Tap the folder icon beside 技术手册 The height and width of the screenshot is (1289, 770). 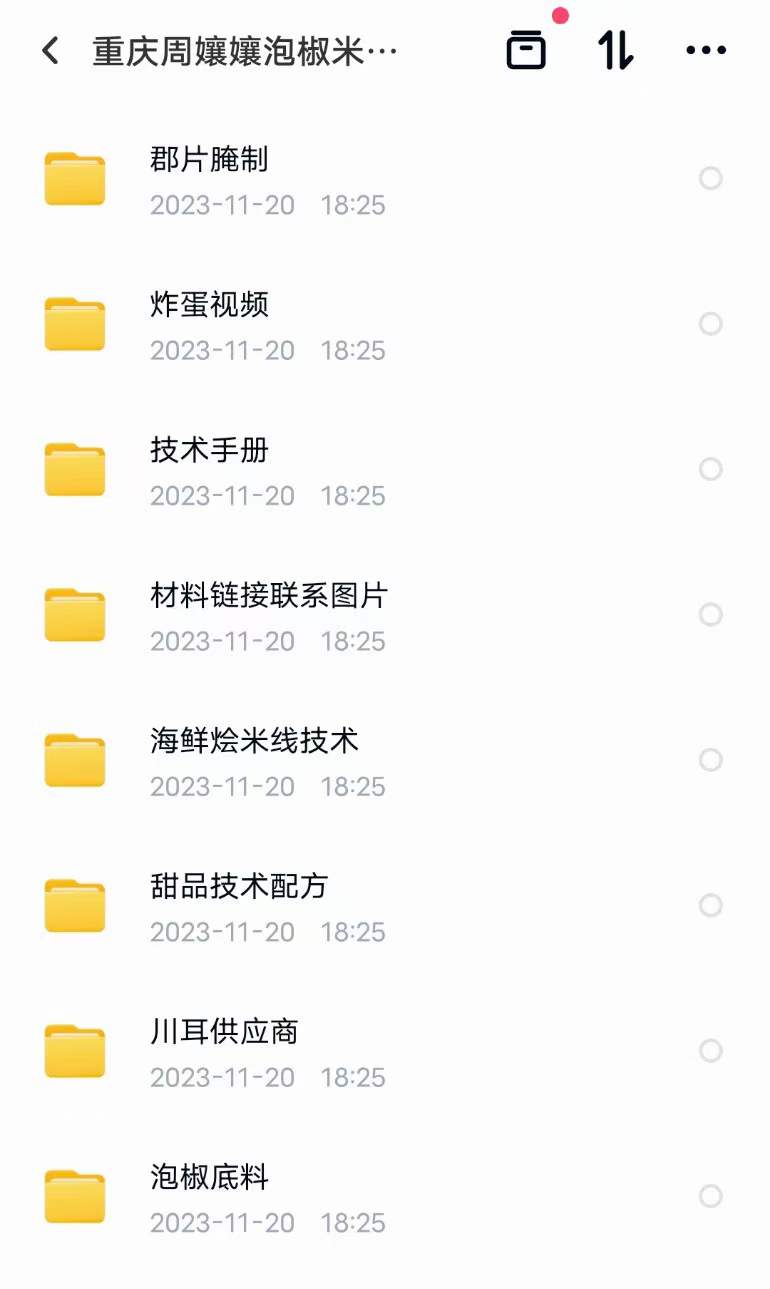[x=75, y=469]
